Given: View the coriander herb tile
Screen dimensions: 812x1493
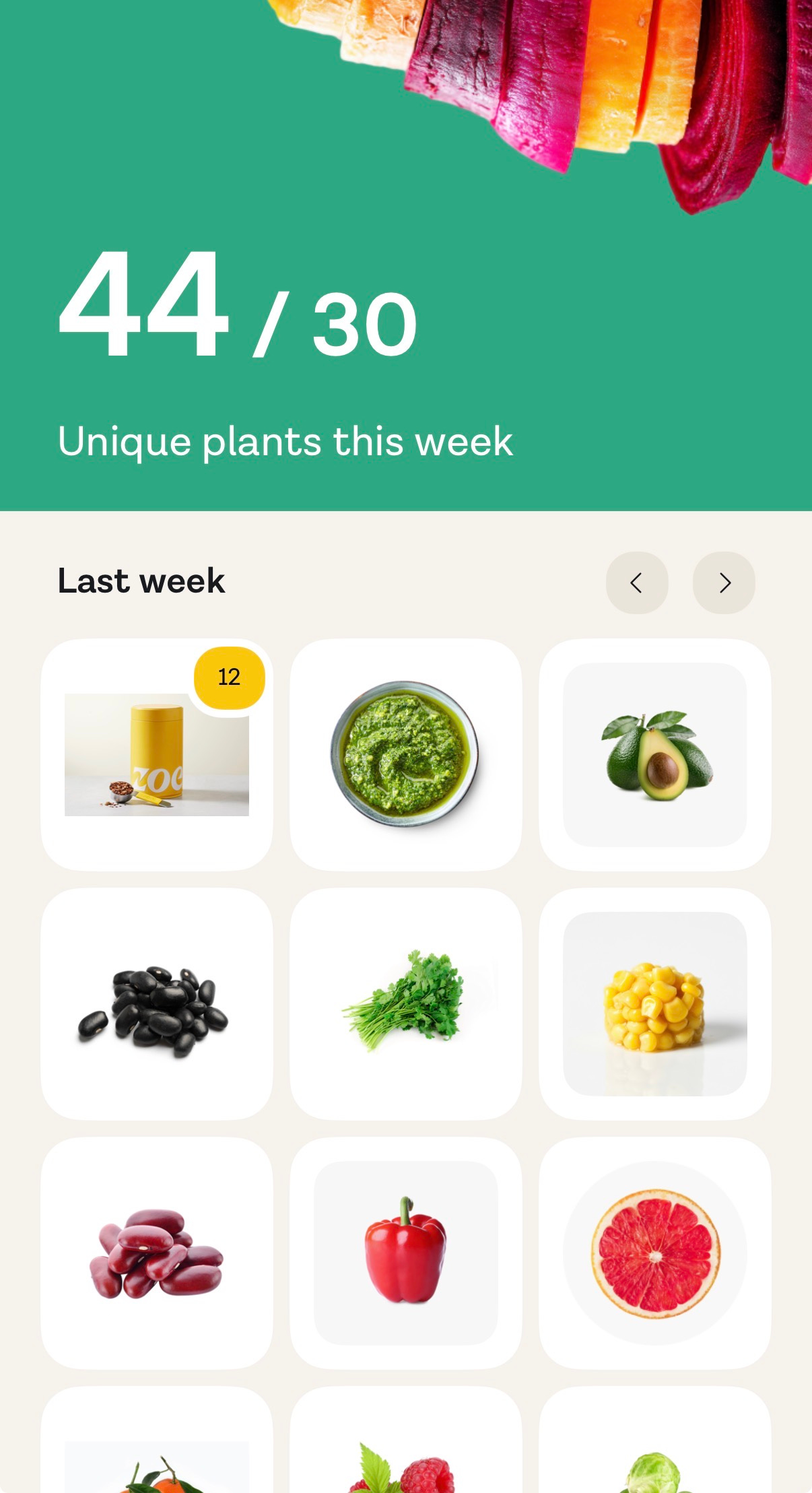Looking at the screenshot, I should point(405,1004).
